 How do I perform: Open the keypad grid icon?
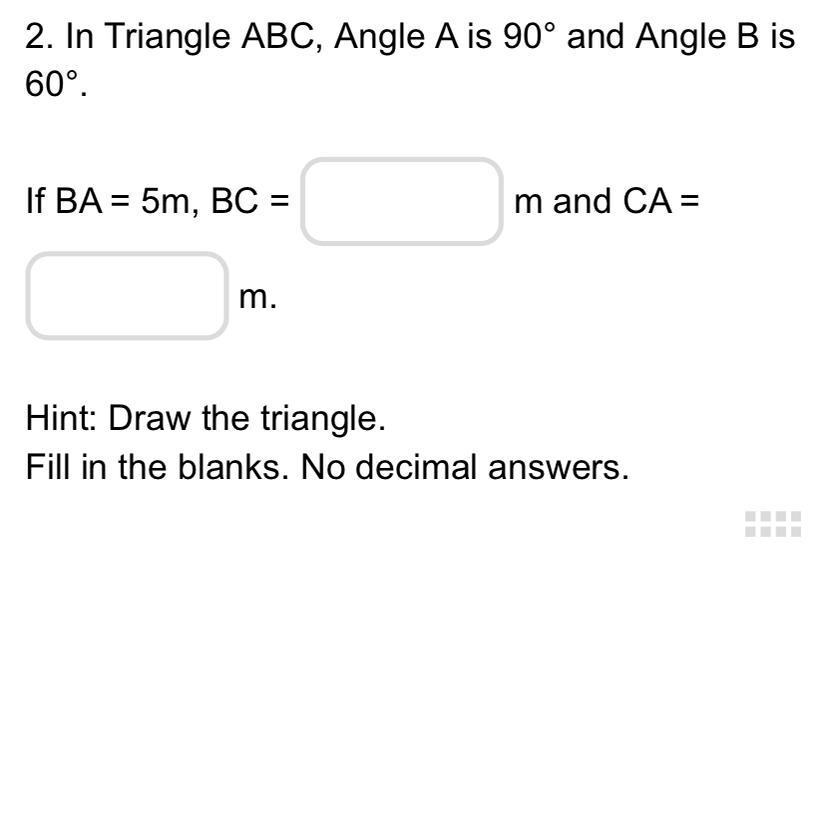[x=773, y=524]
